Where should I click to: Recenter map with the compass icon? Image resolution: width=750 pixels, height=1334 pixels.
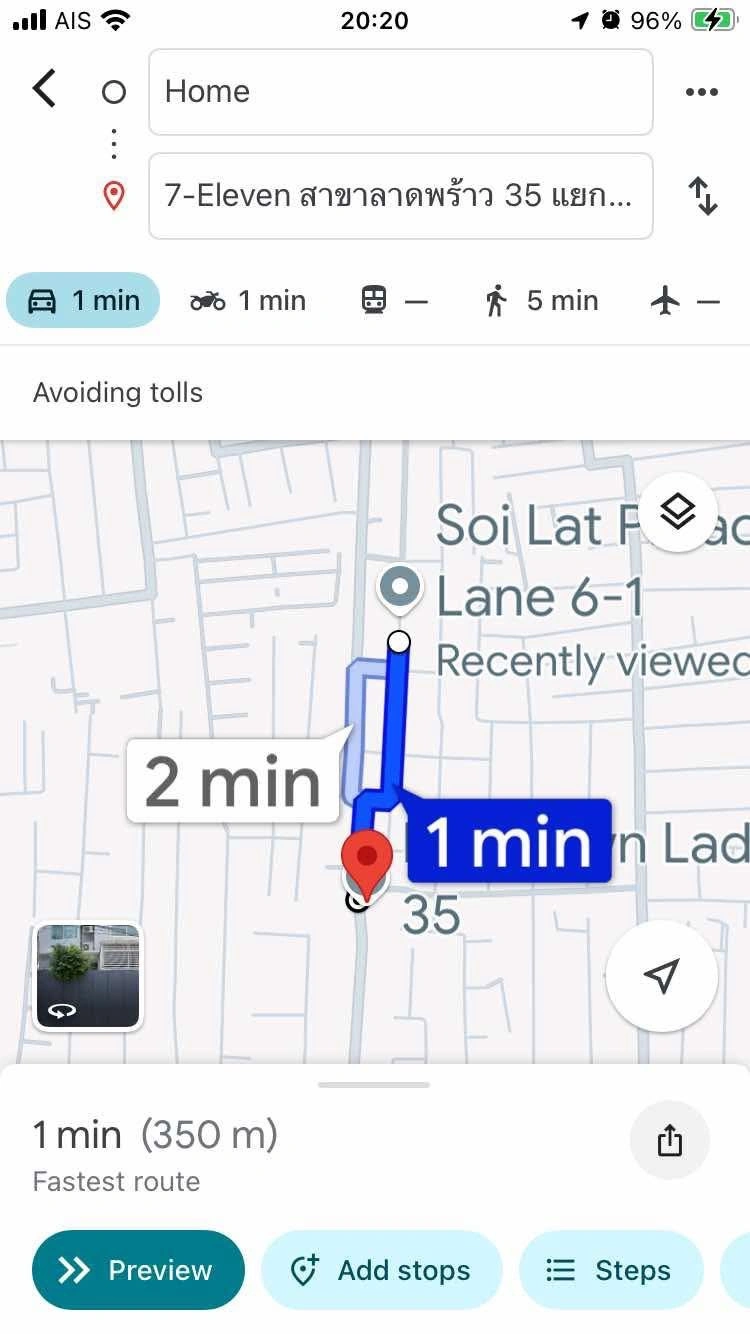click(x=661, y=976)
